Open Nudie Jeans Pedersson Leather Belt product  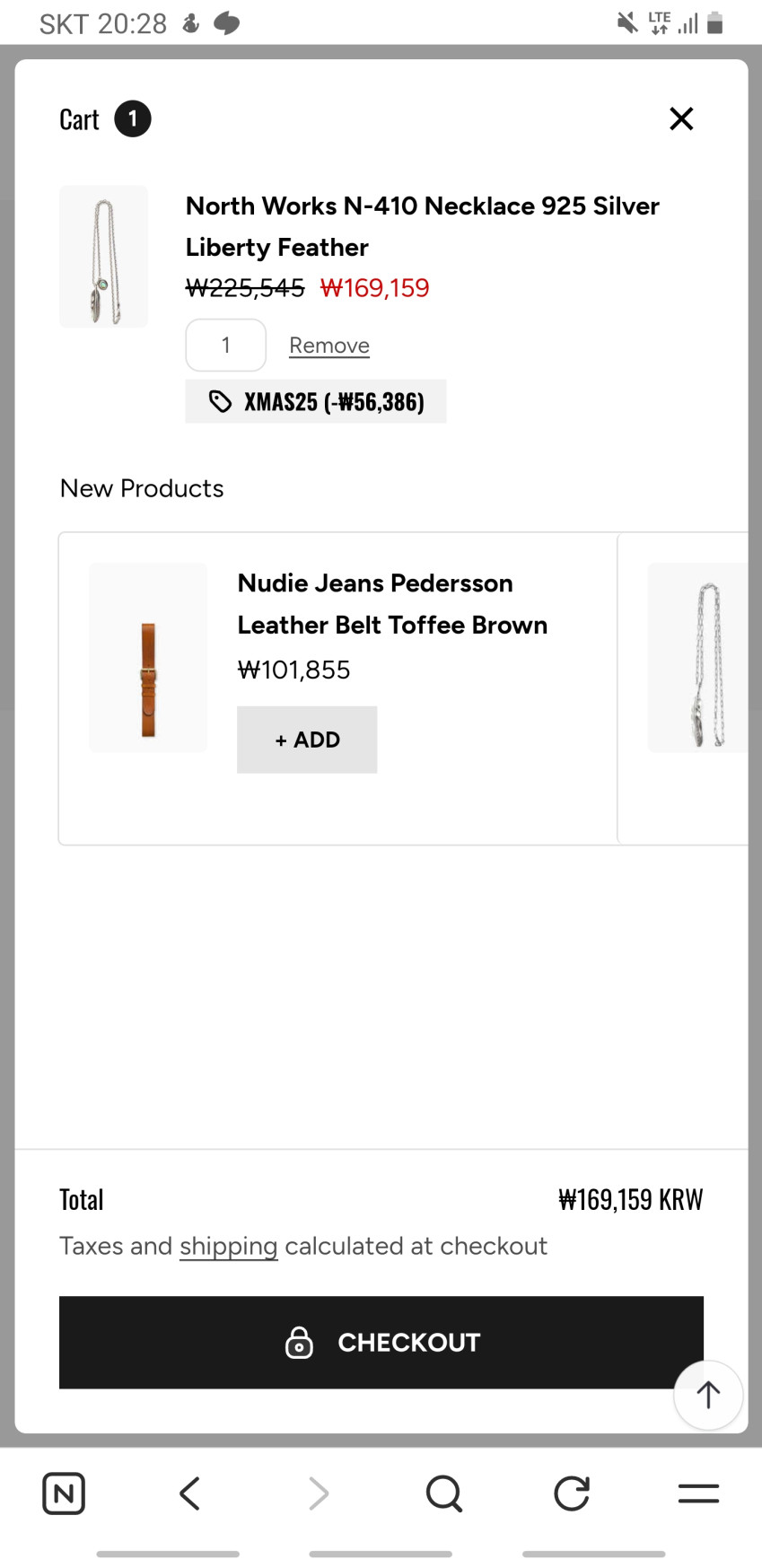coord(391,604)
